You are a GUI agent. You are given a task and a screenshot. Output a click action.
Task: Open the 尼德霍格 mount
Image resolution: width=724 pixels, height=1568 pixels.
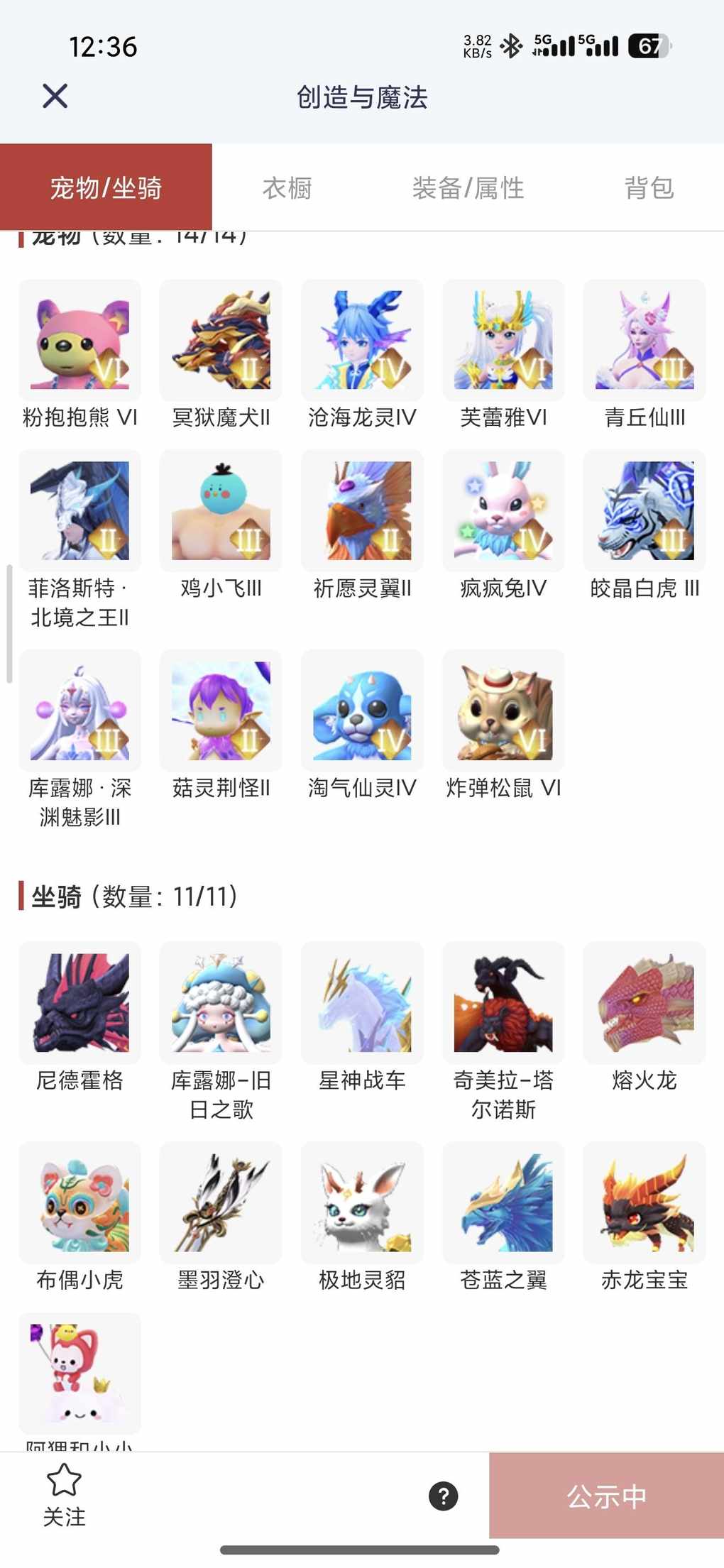pyautogui.click(x=79, y=1003)
